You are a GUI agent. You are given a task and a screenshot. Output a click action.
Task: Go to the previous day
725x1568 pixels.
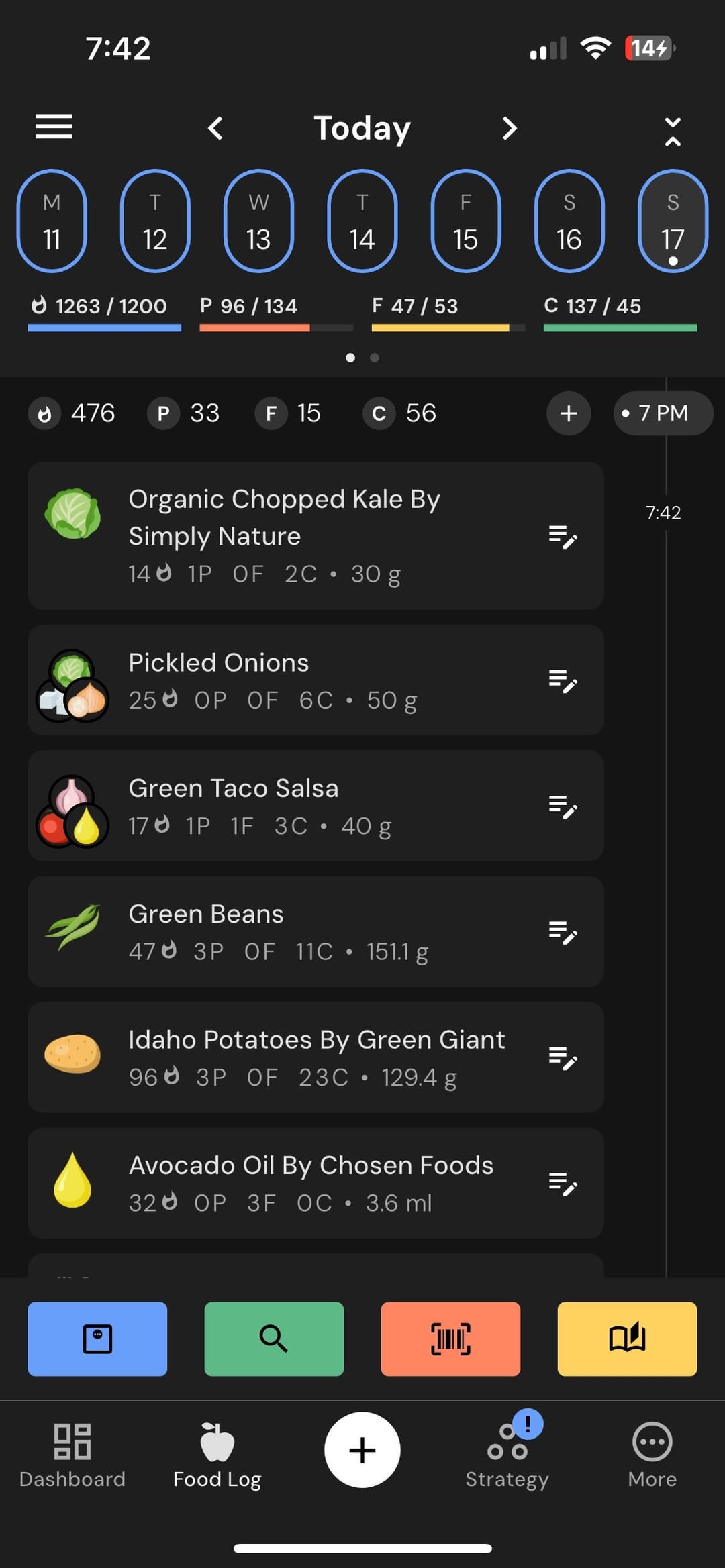pyautogui.click(x=215, y=127)
